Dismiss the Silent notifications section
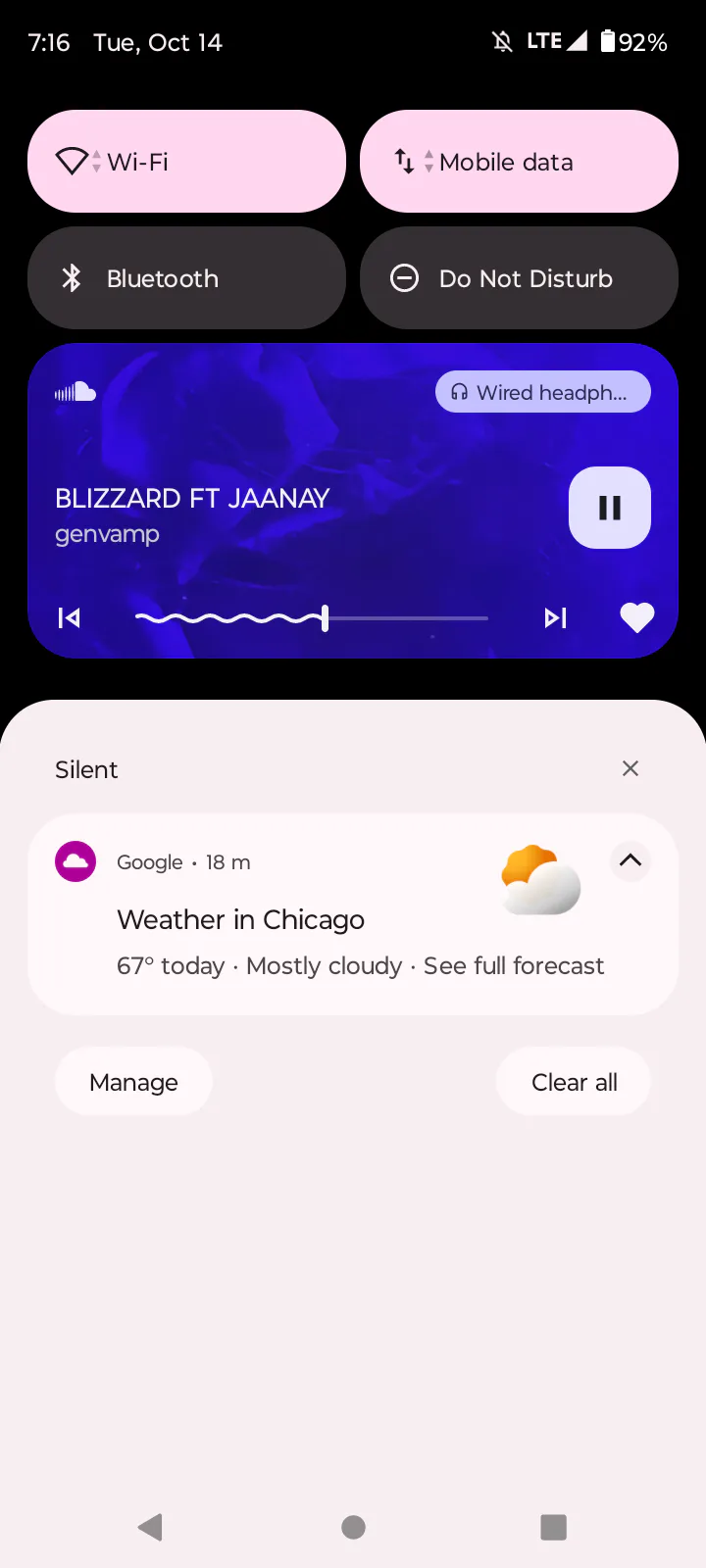 (630, 768)
